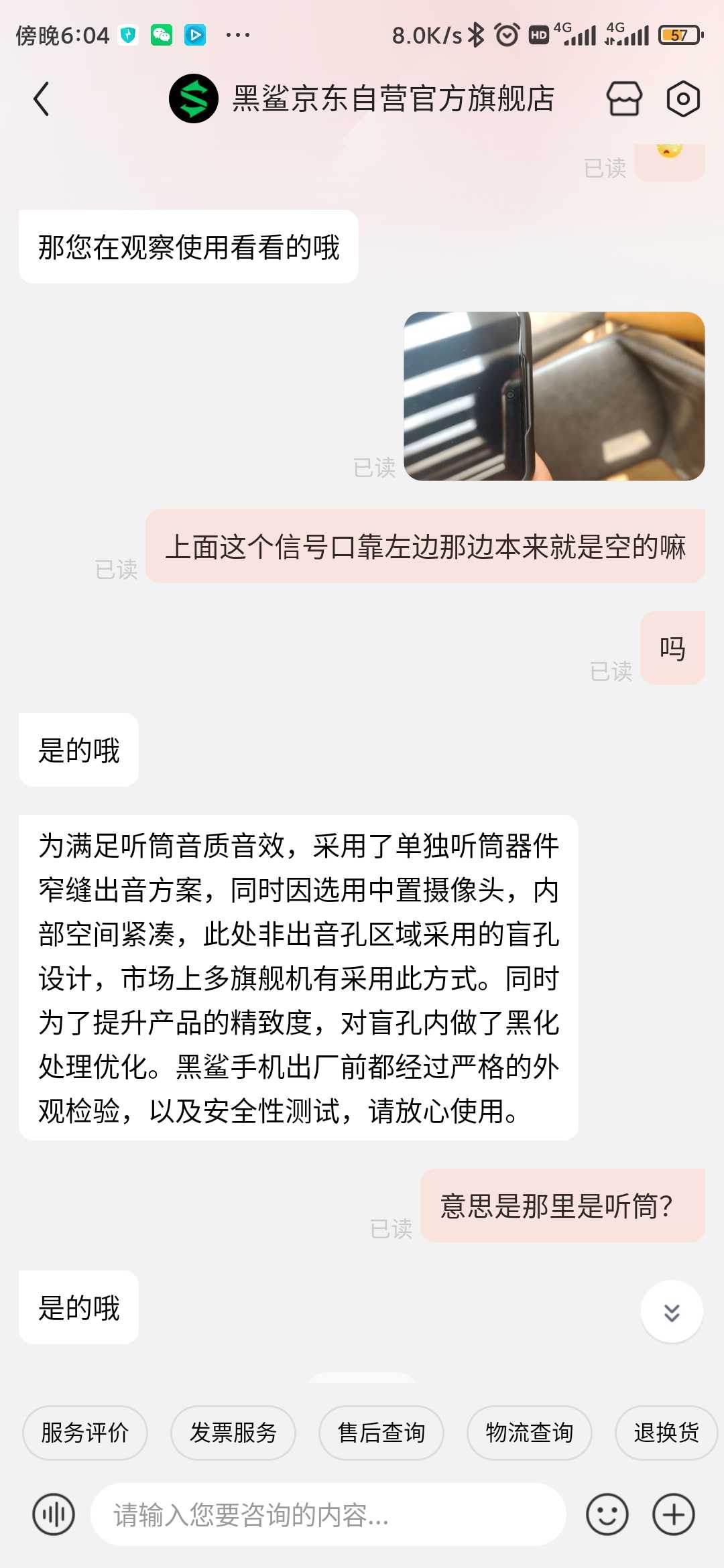This screenshot has width=724, height=1568.
Task: Tap the 售后查询 chip
Action: click(x=381, y=1433)
